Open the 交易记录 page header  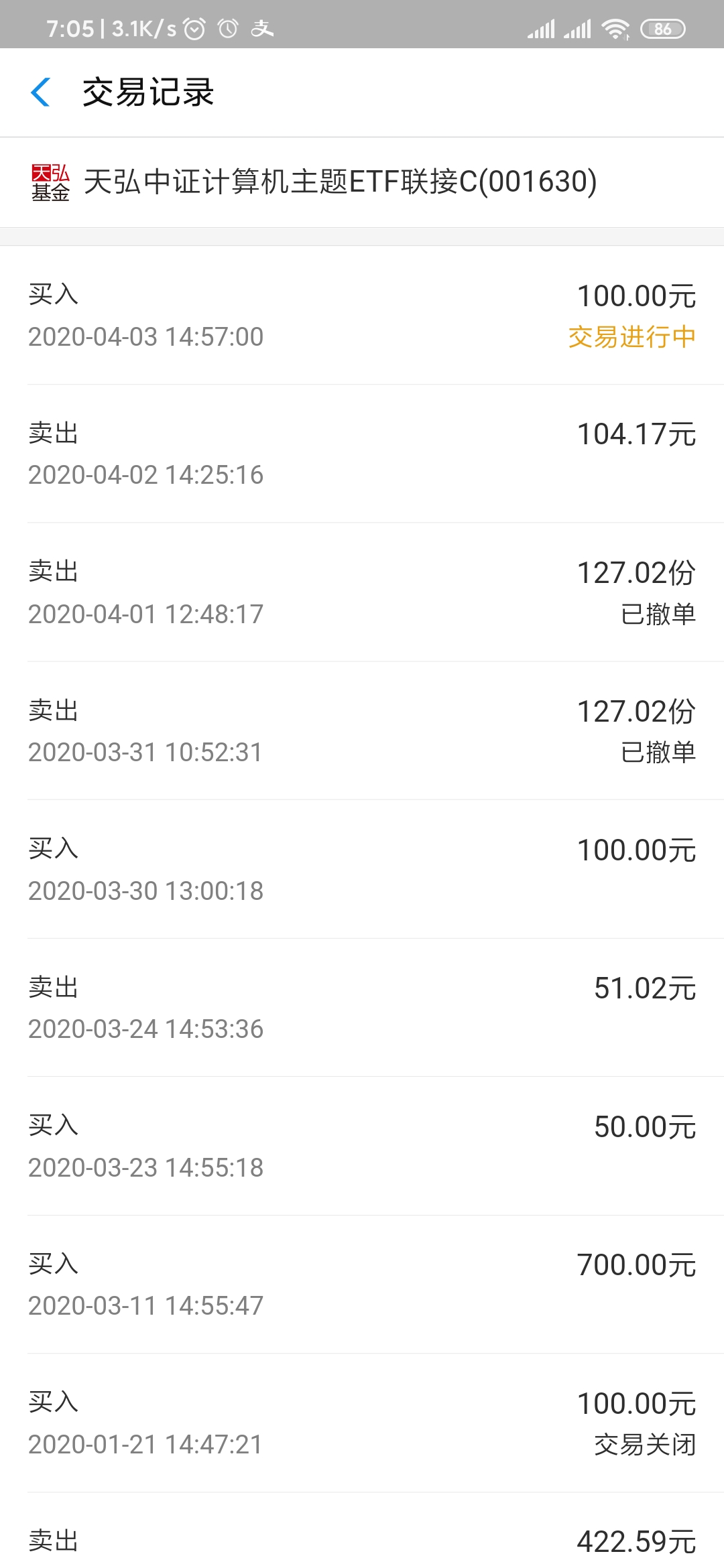(147, 93)
